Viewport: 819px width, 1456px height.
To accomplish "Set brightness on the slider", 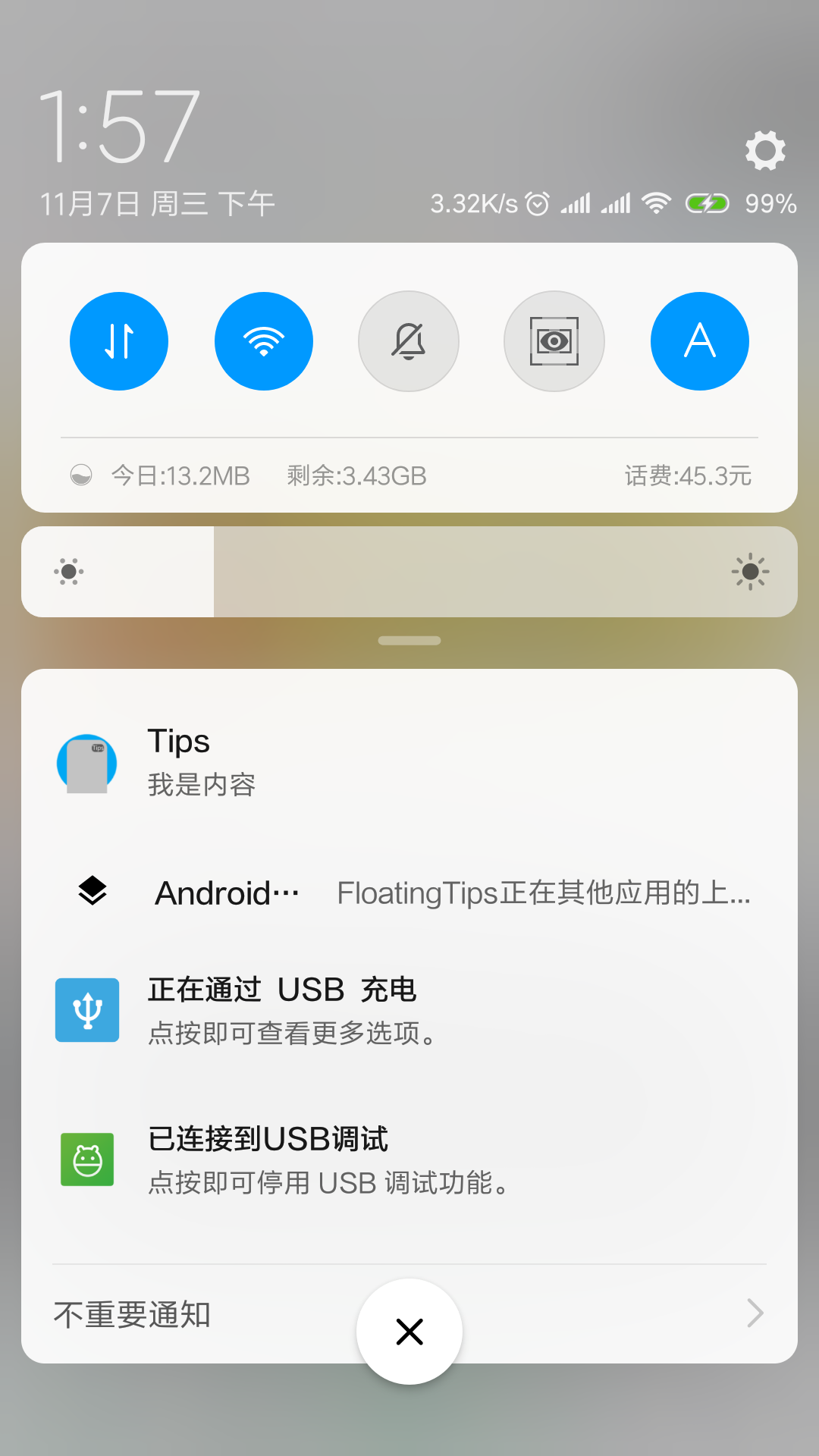I will point(409,572).
